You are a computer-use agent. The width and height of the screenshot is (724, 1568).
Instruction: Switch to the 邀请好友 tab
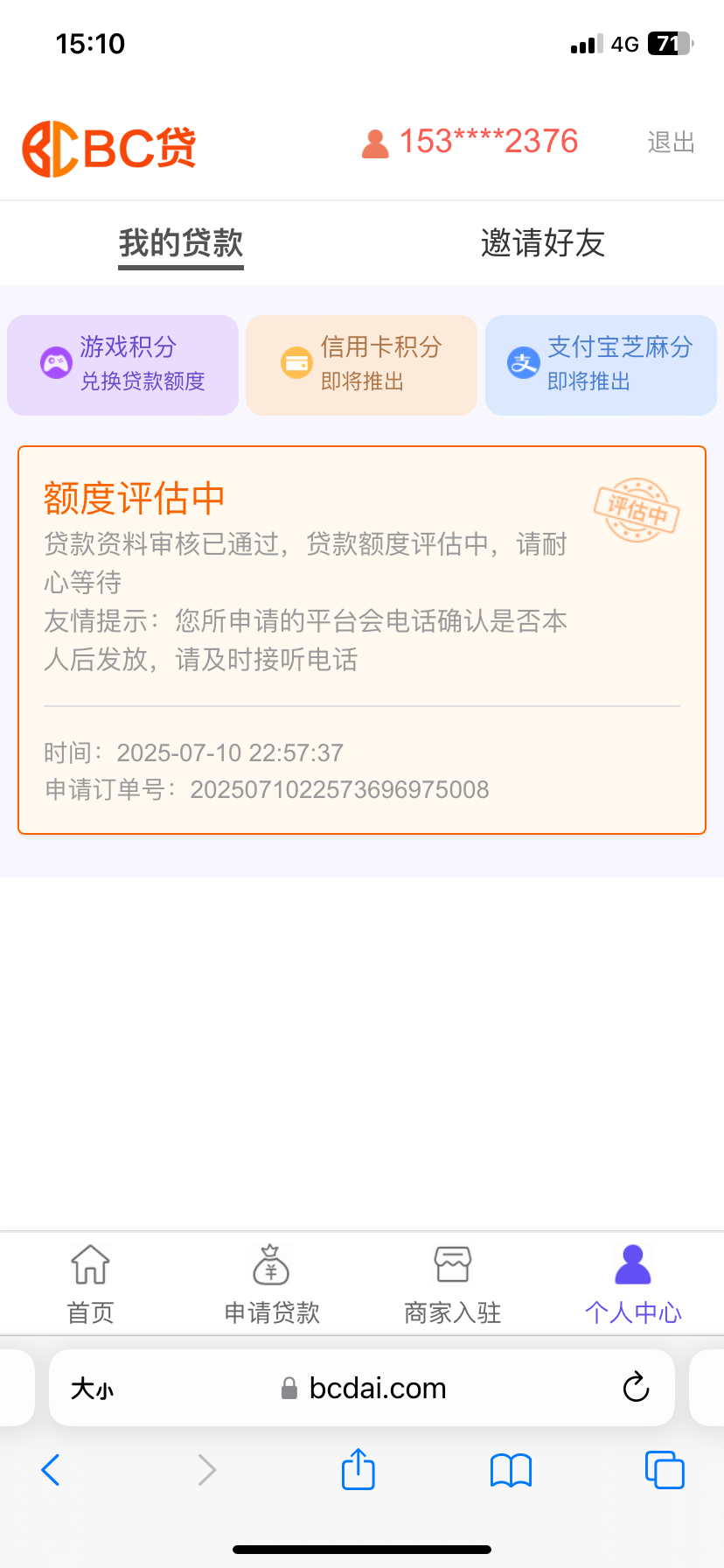(x=543, y=243)
